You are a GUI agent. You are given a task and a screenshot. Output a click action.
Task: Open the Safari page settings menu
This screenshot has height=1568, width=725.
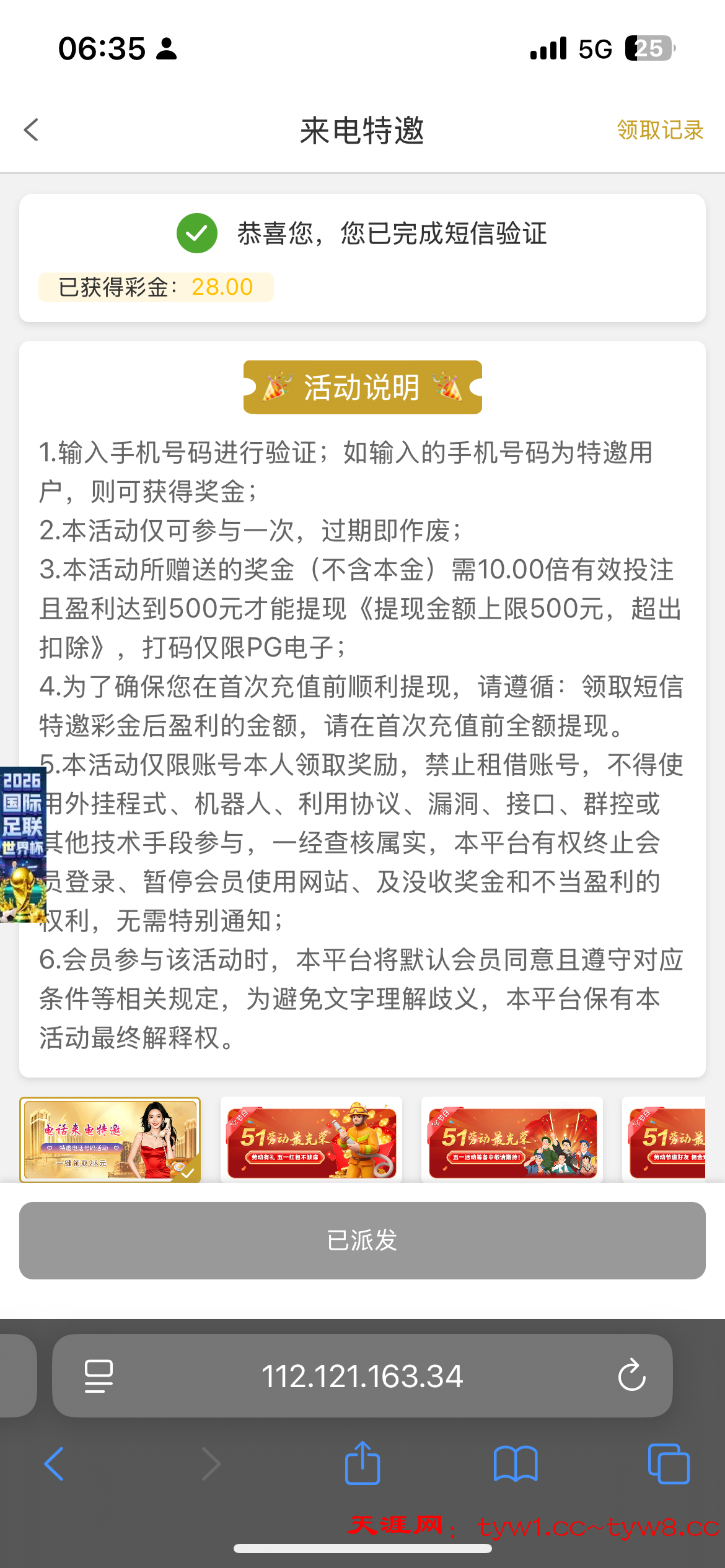pos(98,1376)
